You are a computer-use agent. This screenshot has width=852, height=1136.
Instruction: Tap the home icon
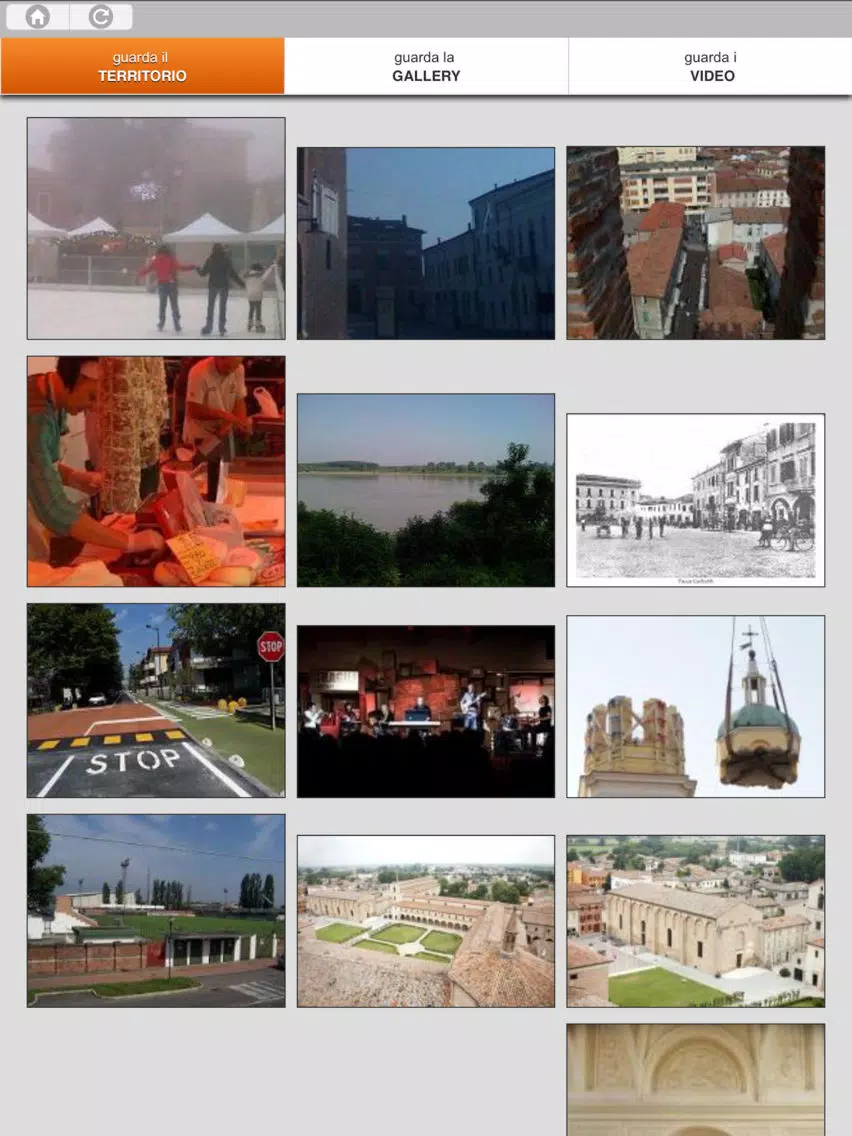tap(38, 17)
